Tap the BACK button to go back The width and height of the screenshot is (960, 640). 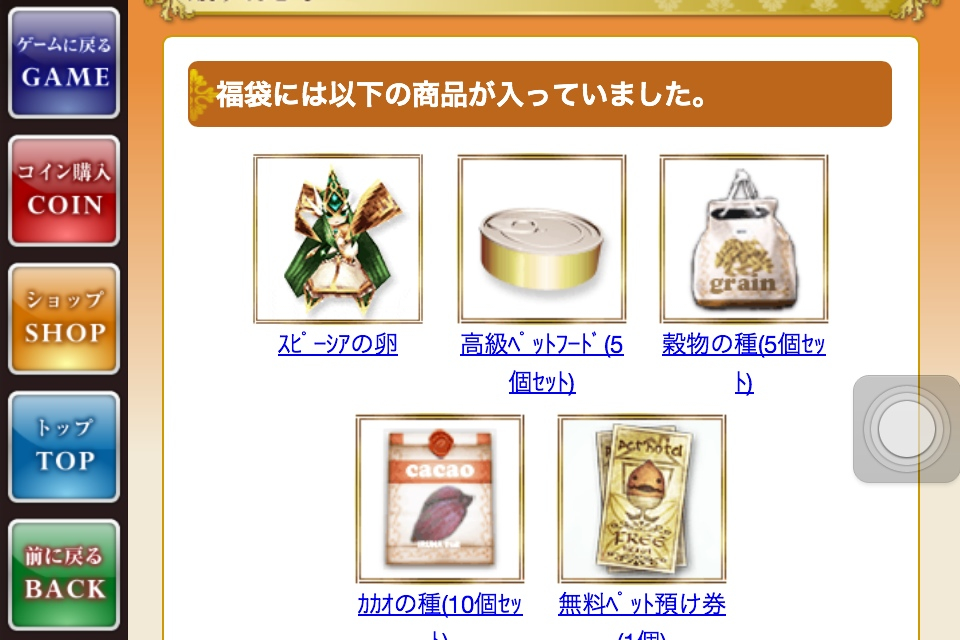point(64,575)
